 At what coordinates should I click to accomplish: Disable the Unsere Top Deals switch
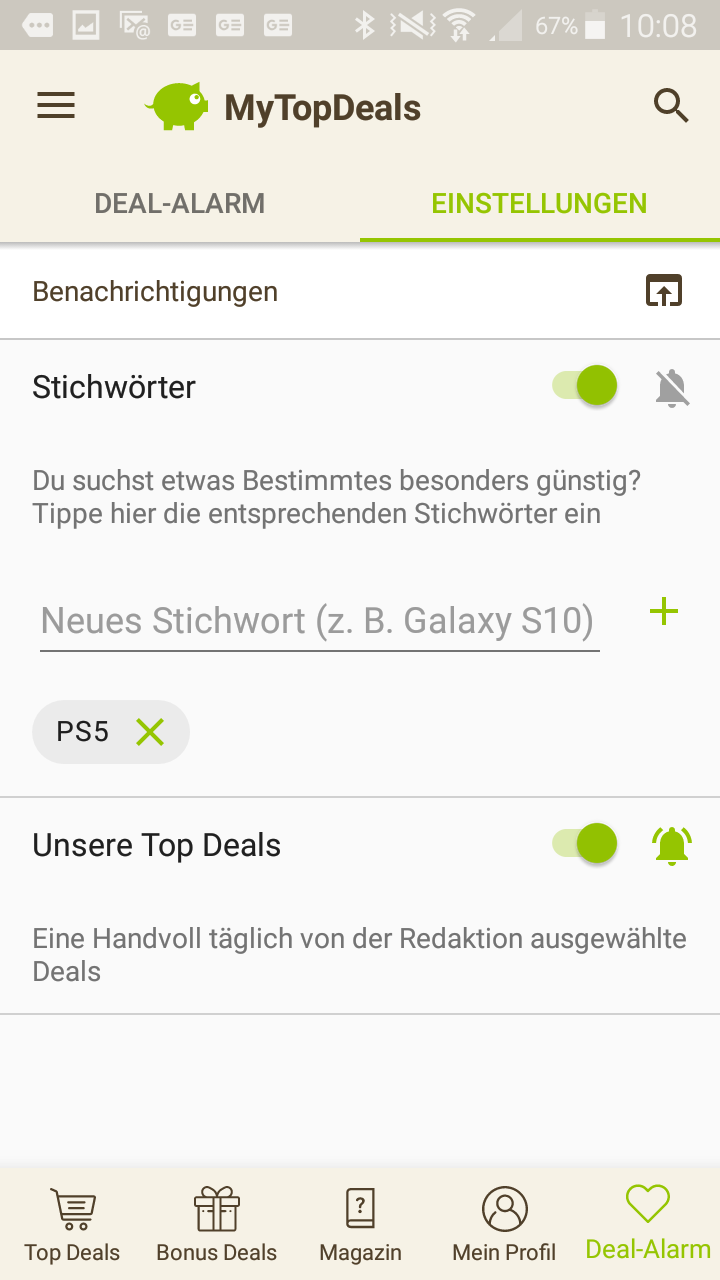tap(587, 844)
